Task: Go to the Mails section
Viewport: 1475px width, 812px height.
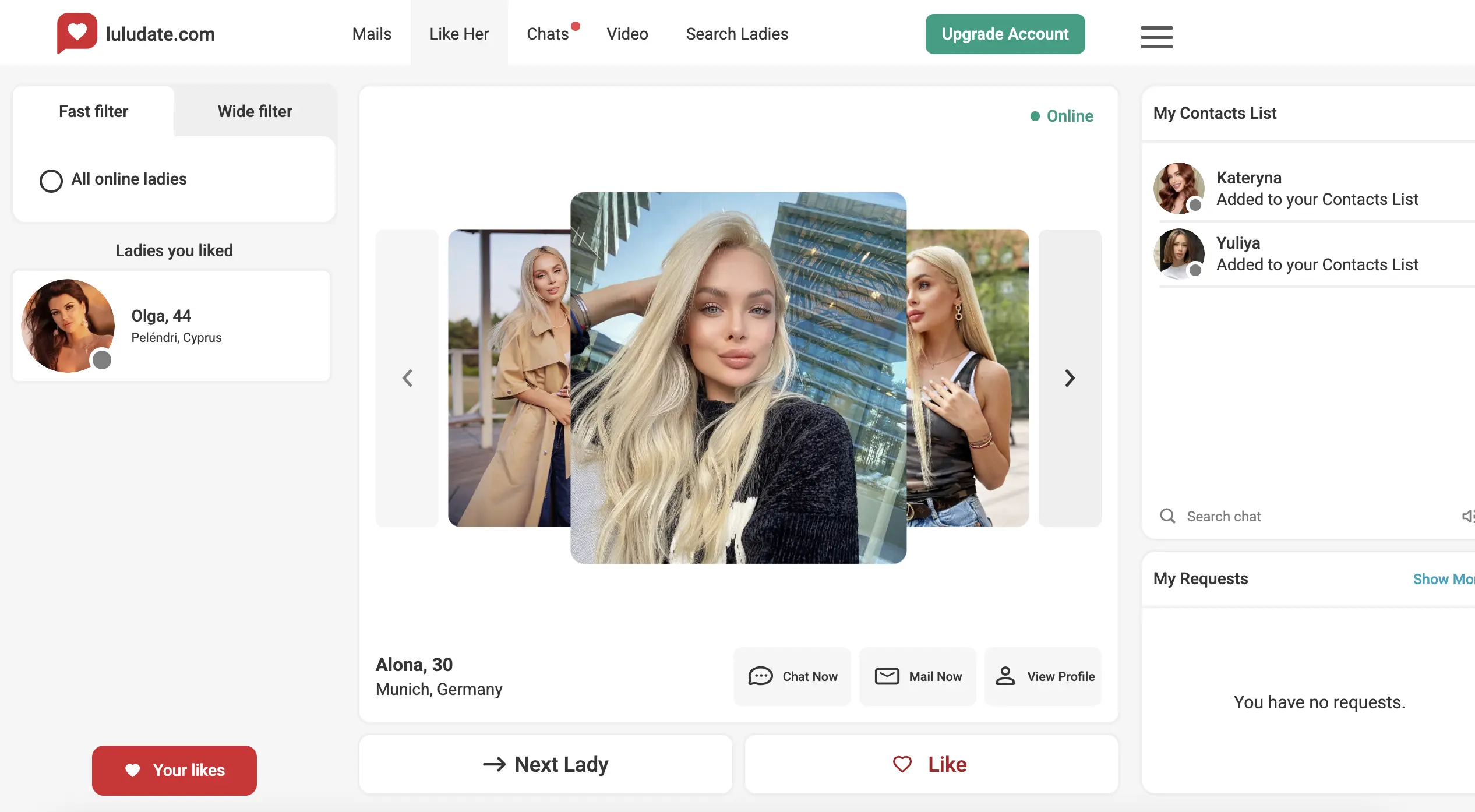Action: (372, 34)
